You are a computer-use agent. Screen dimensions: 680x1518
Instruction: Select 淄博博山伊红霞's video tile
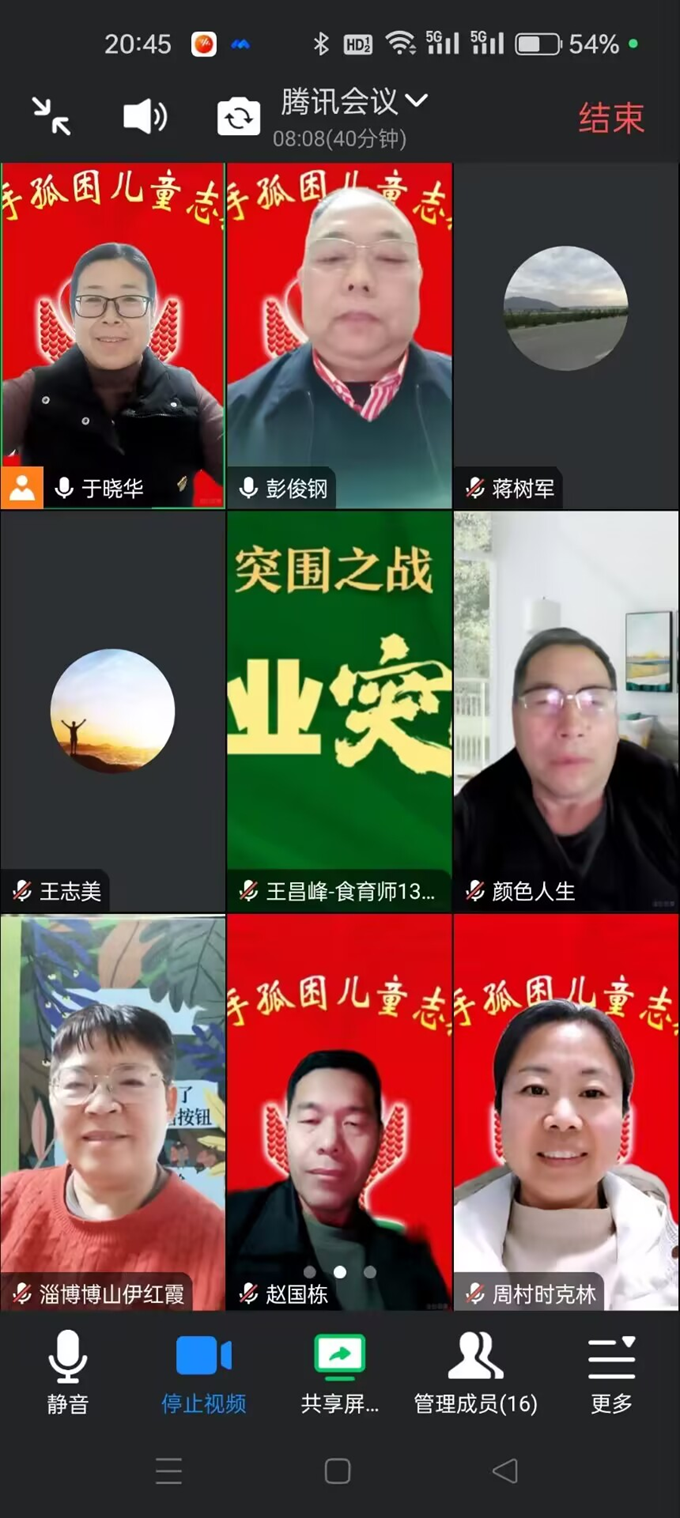113,1110
